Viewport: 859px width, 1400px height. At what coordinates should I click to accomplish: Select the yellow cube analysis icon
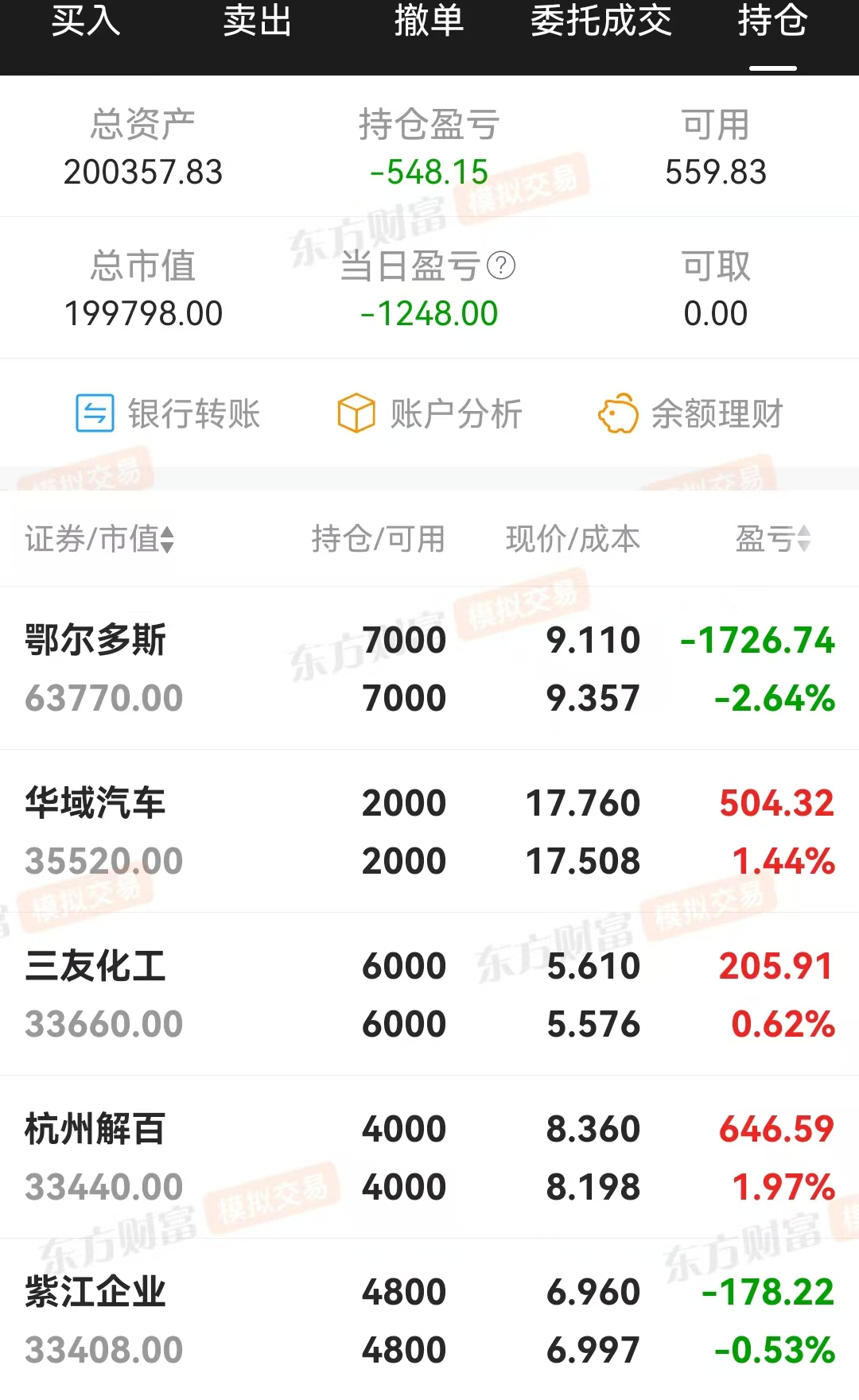pos(357,413)
